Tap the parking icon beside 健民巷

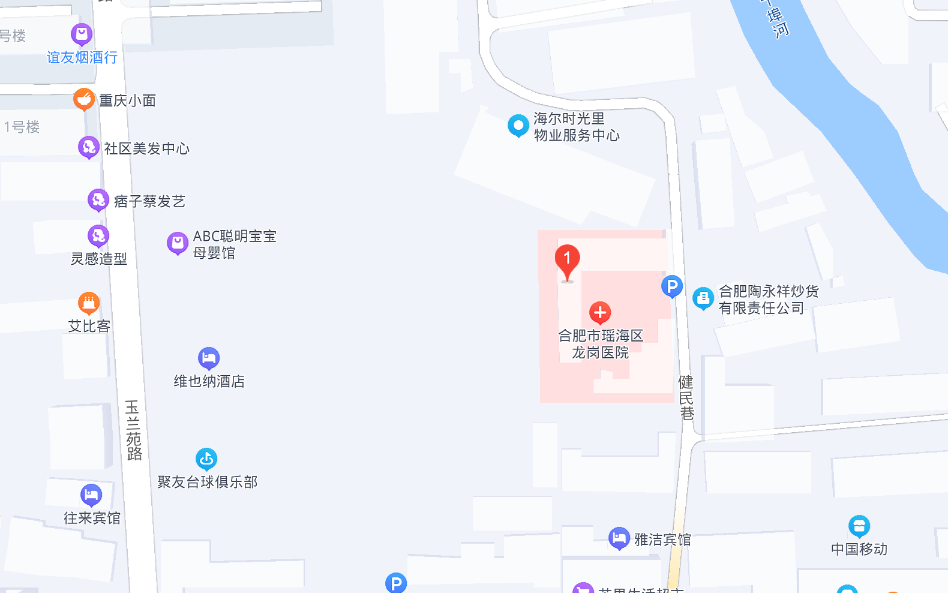point(673,288)
